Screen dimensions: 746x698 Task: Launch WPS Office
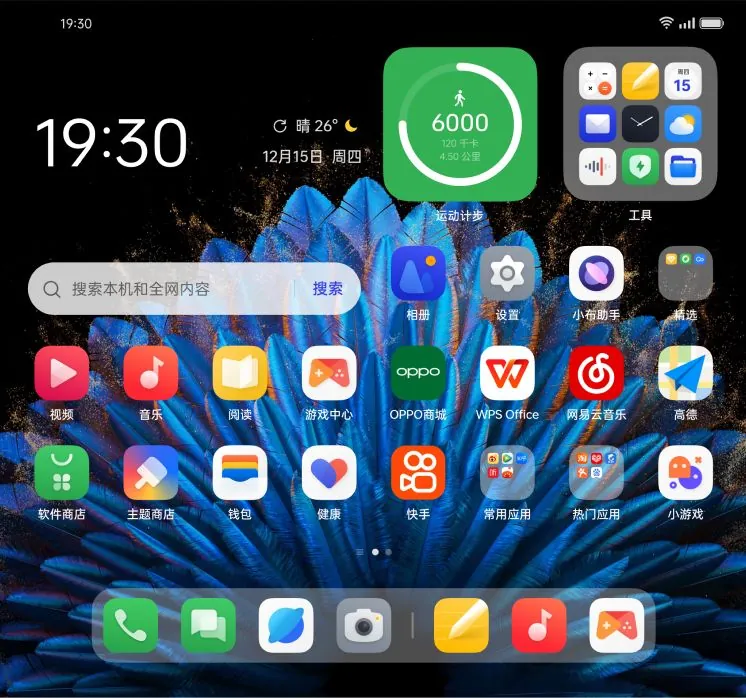point(507,373)
